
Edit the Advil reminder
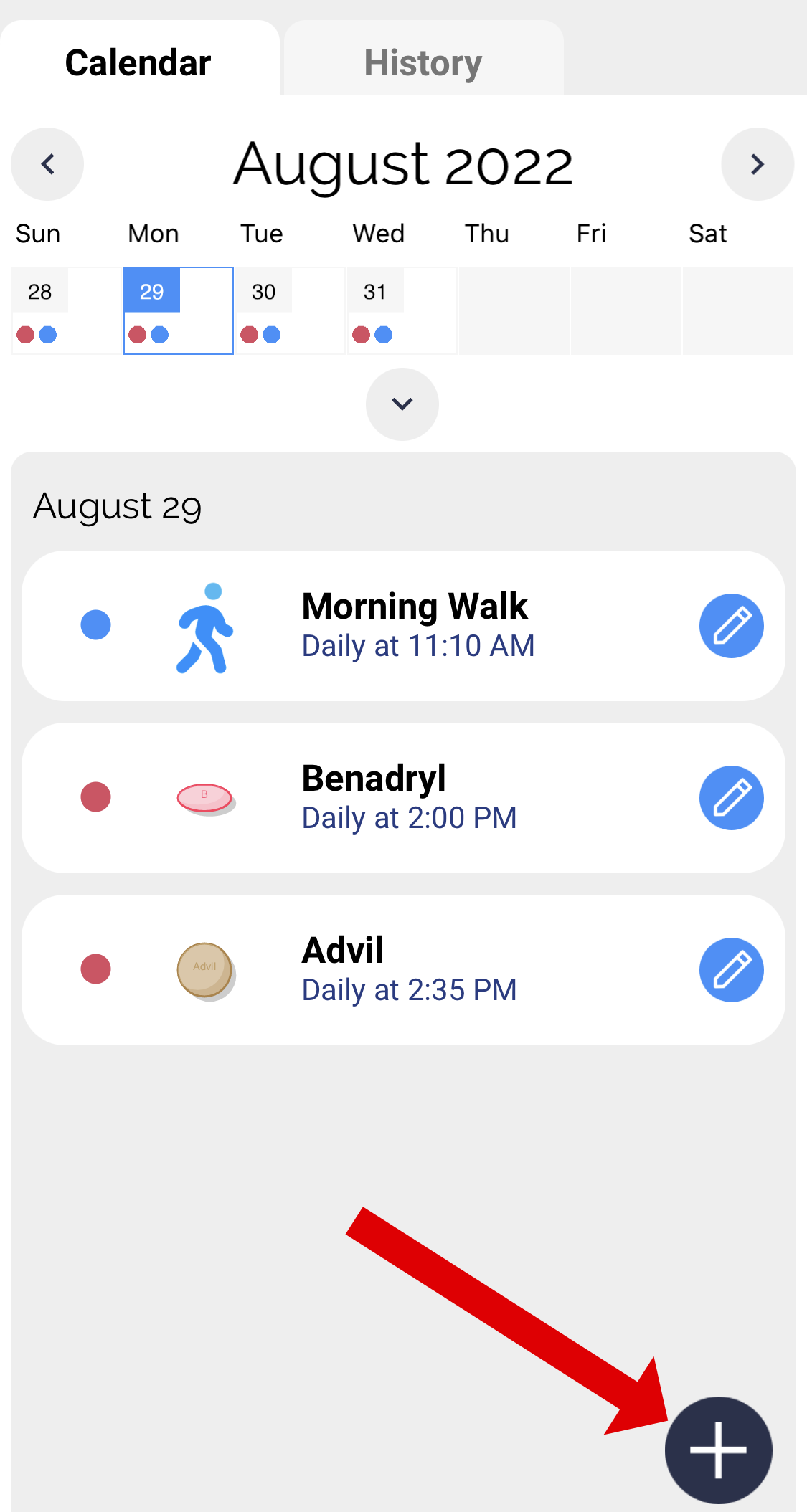coord(732,970)
